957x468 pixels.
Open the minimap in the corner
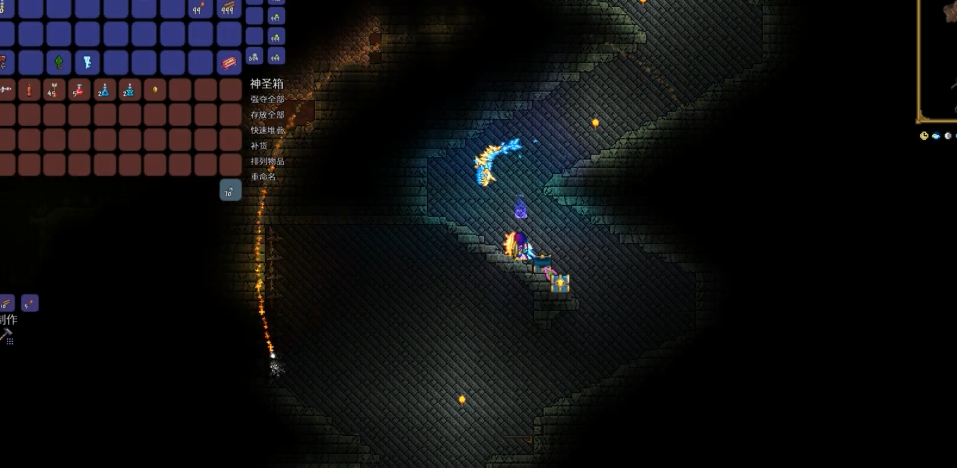[937, 60]
